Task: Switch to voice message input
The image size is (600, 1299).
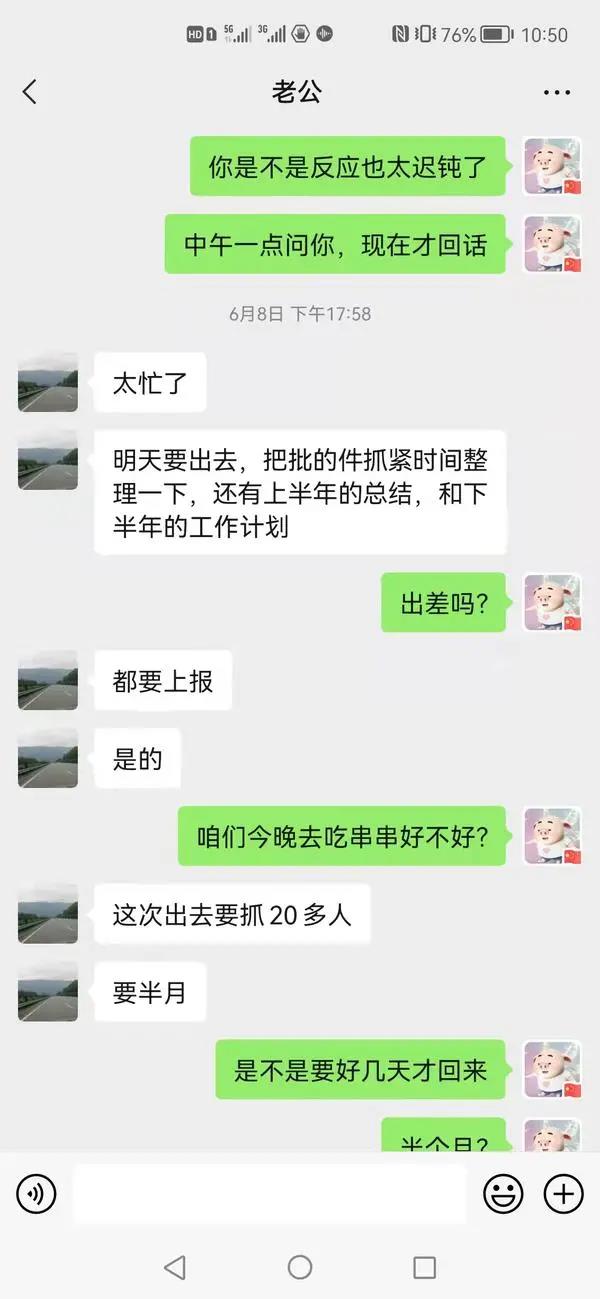Action: 37,1193
